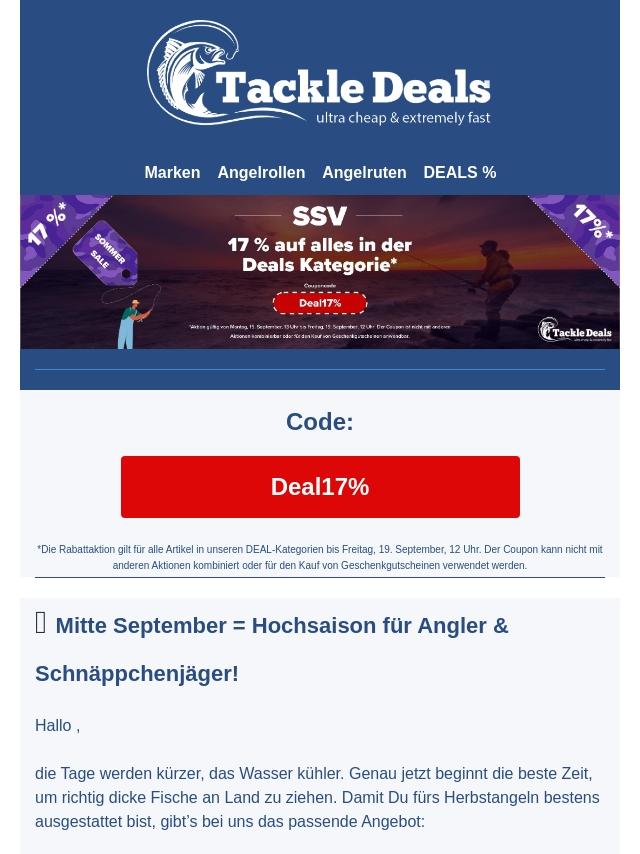Open the Angelruten category
The image size is (640, 854).
tap(364, 172)
